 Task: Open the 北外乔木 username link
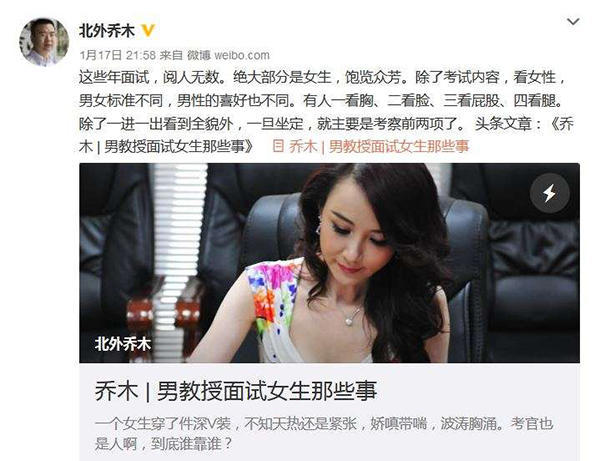point(108,29)
